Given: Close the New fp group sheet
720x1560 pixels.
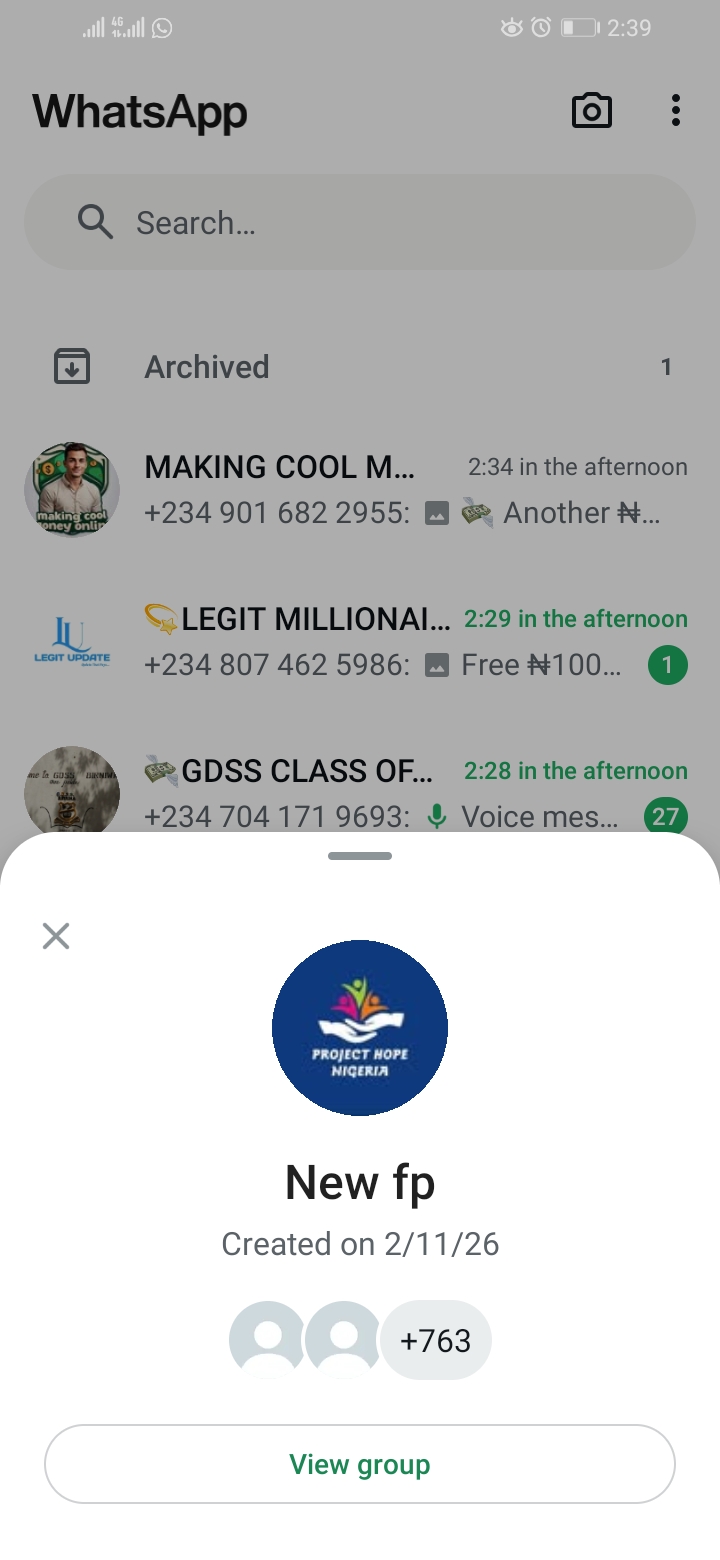Looking at the screenshot, I should coord(56,936).
